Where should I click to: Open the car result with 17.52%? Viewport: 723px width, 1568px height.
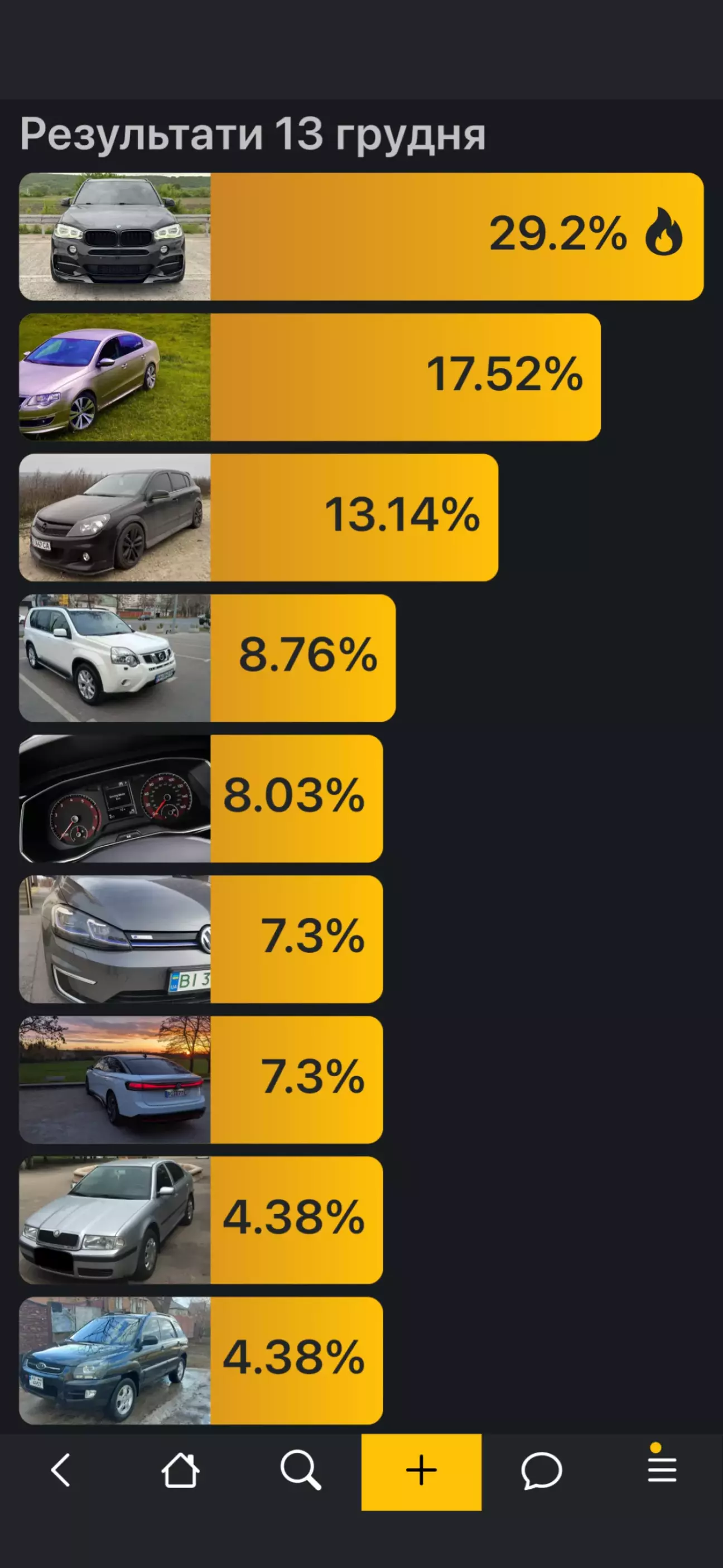pos(309,377)
